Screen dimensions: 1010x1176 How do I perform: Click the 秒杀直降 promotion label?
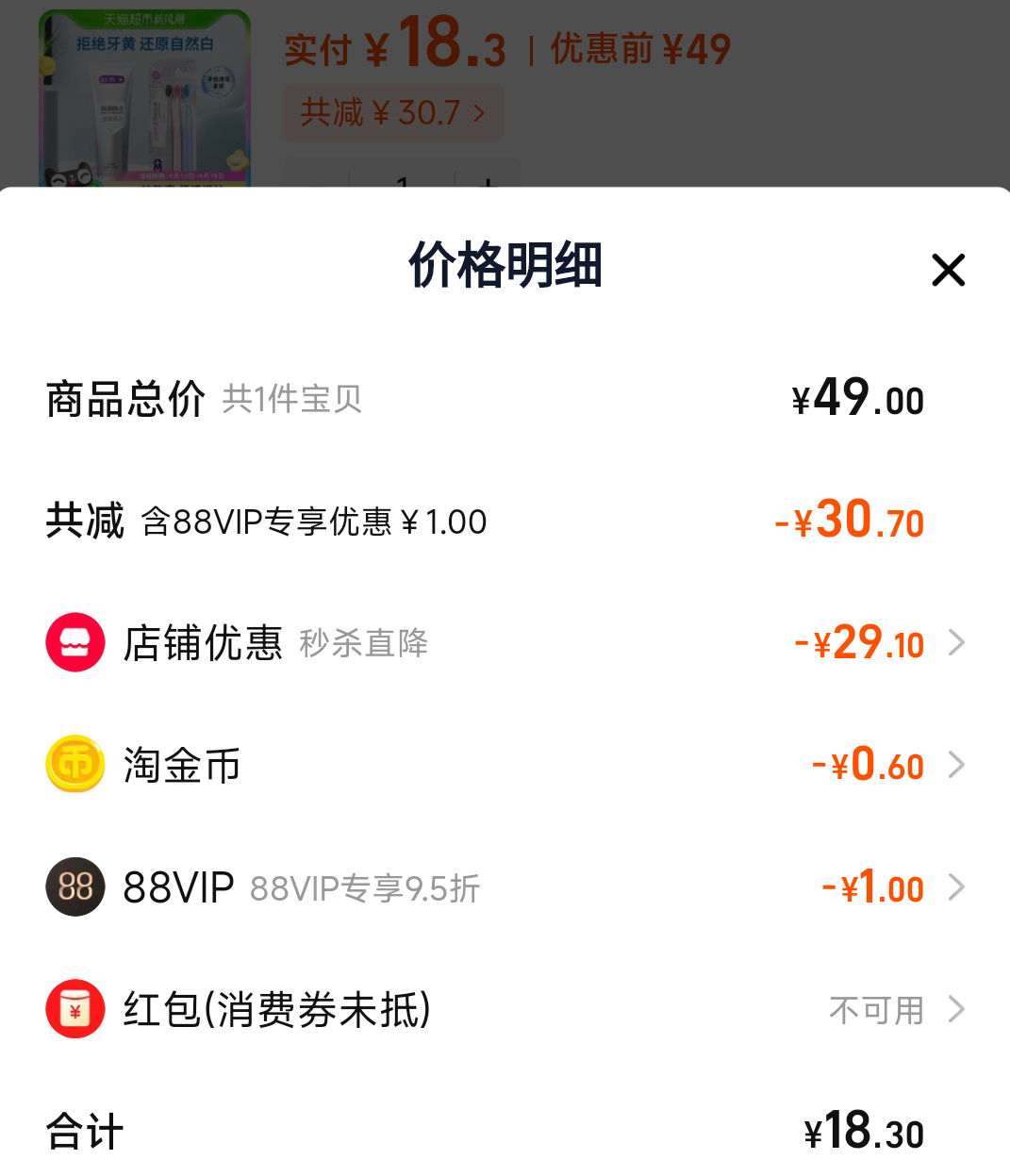363,644
